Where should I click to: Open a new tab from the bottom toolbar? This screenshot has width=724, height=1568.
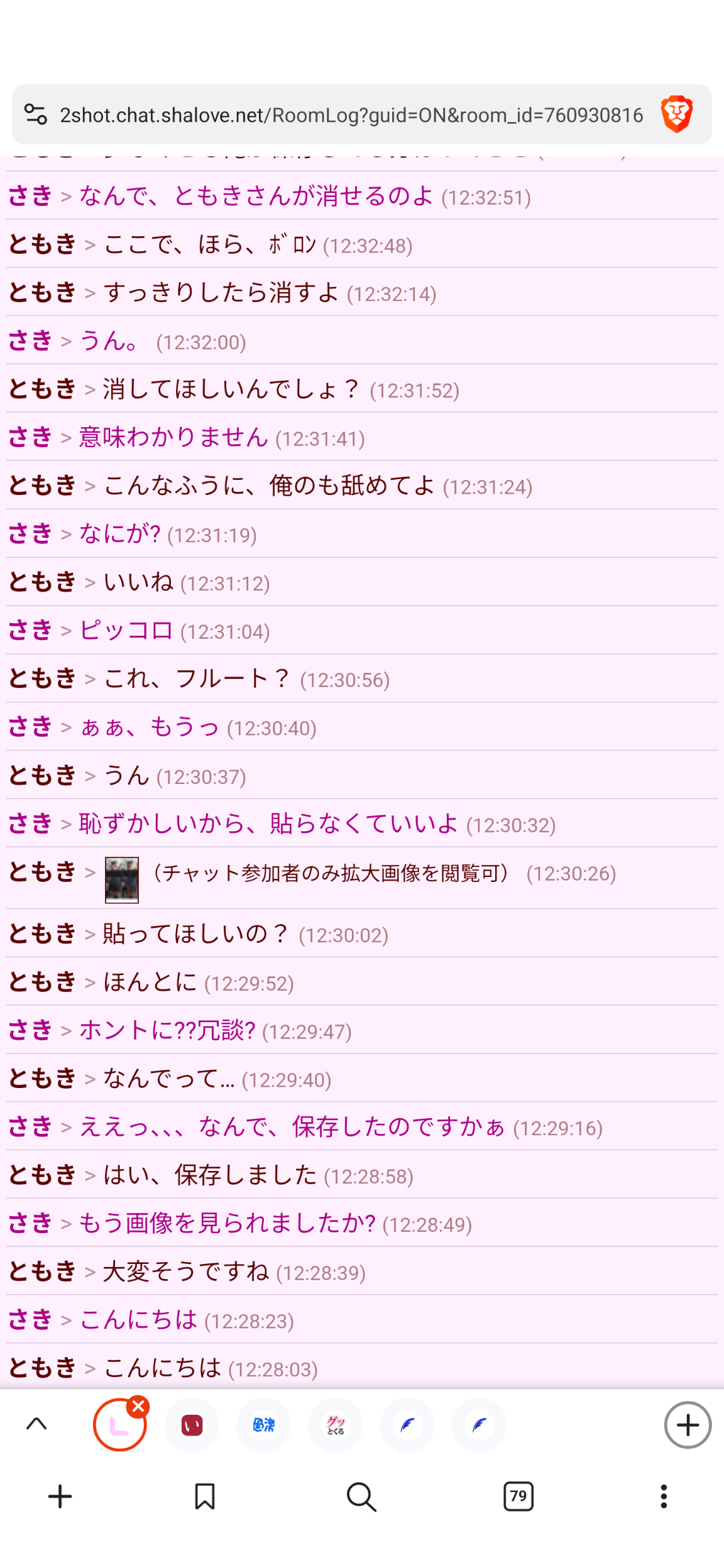(60, 1497)
